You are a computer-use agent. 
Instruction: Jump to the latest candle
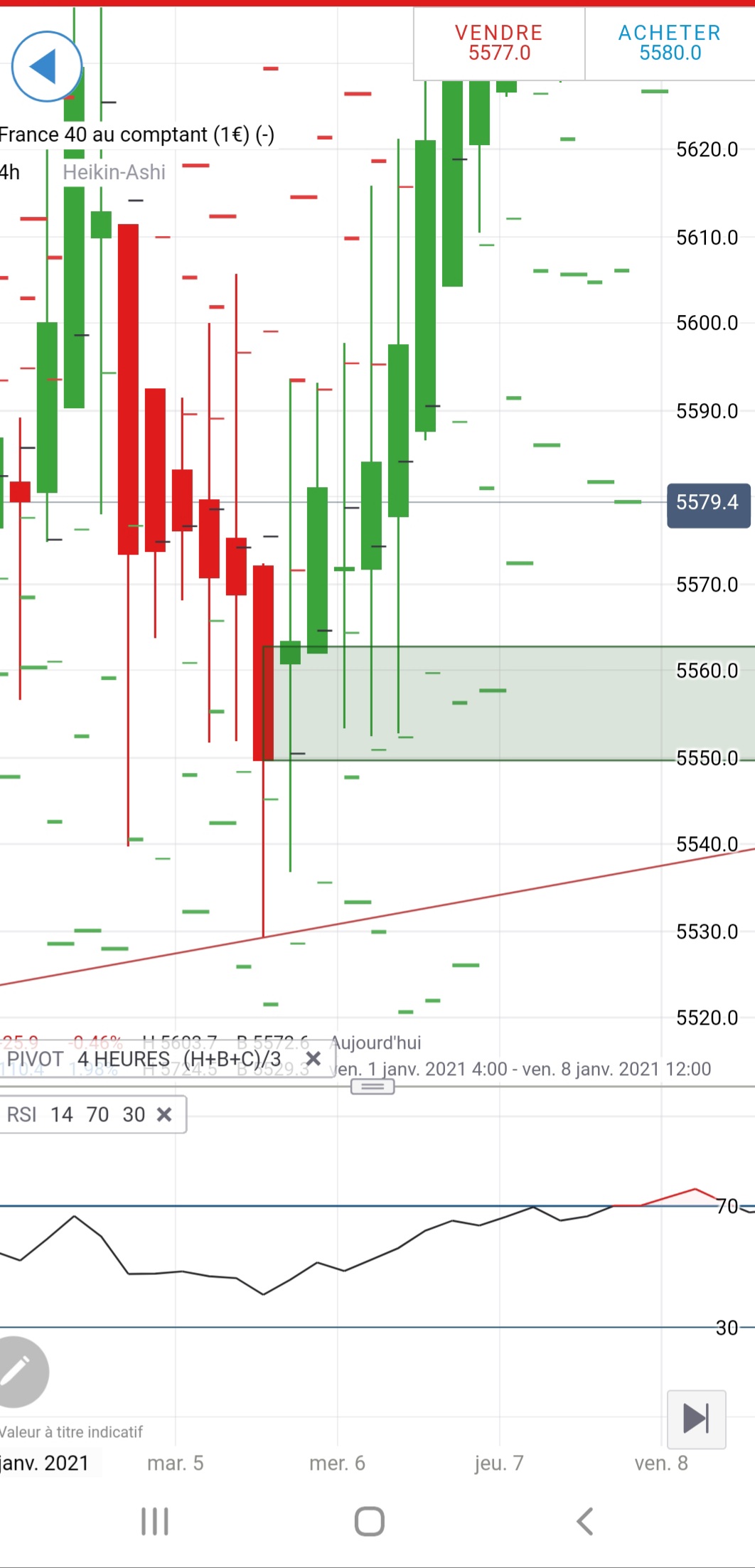pyautogui.click(x=696, y=1419)
